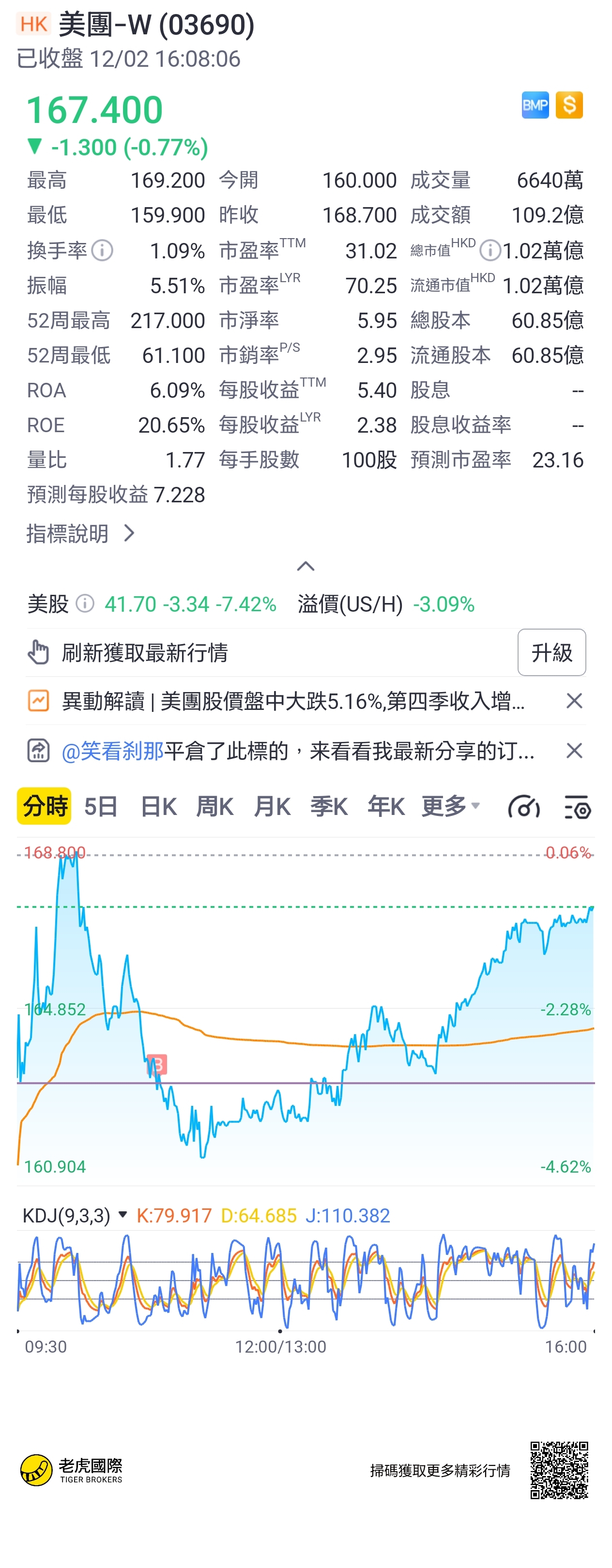Open the chart settings icon
Viewport: 612px width, 1568px height.
(577, 808)
